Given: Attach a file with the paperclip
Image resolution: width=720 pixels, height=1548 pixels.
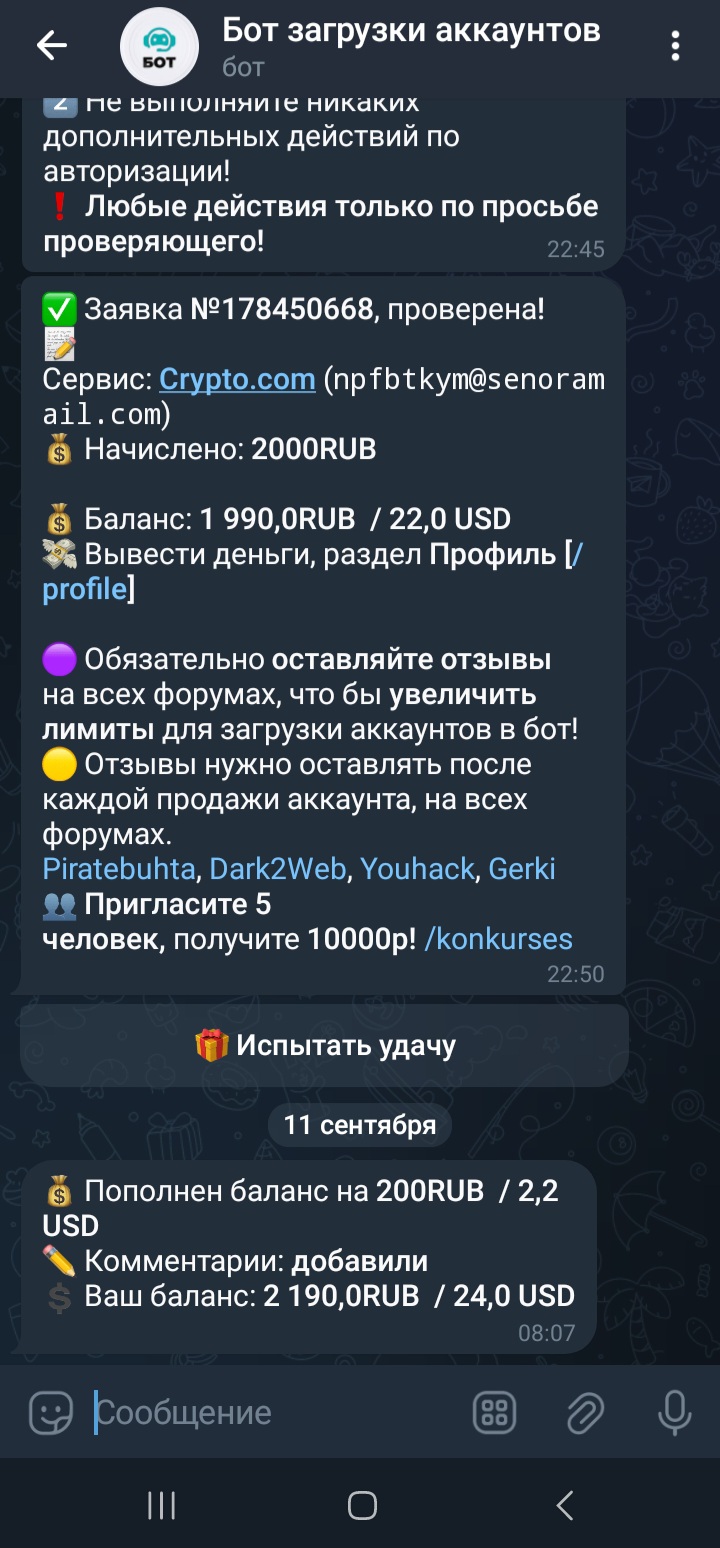Looking at the screenshot, I should 584,1412.
